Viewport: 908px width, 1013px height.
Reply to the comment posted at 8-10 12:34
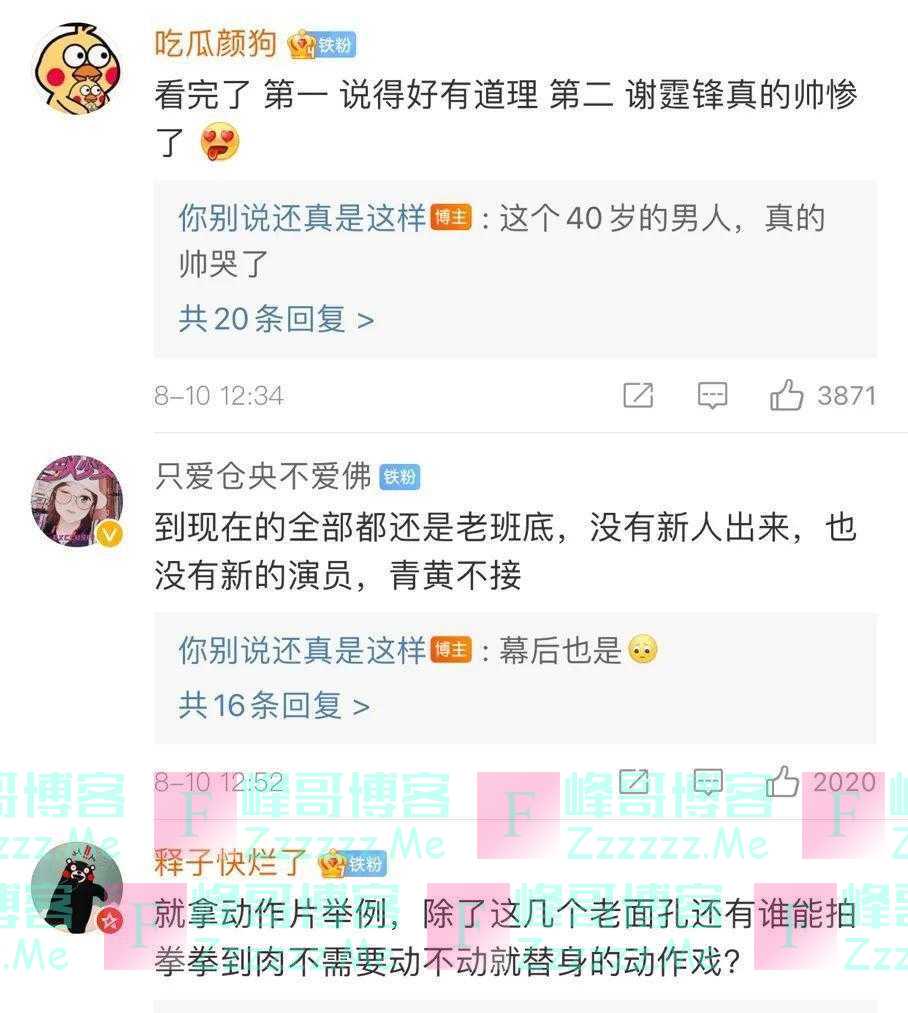[x=712, y=396]
